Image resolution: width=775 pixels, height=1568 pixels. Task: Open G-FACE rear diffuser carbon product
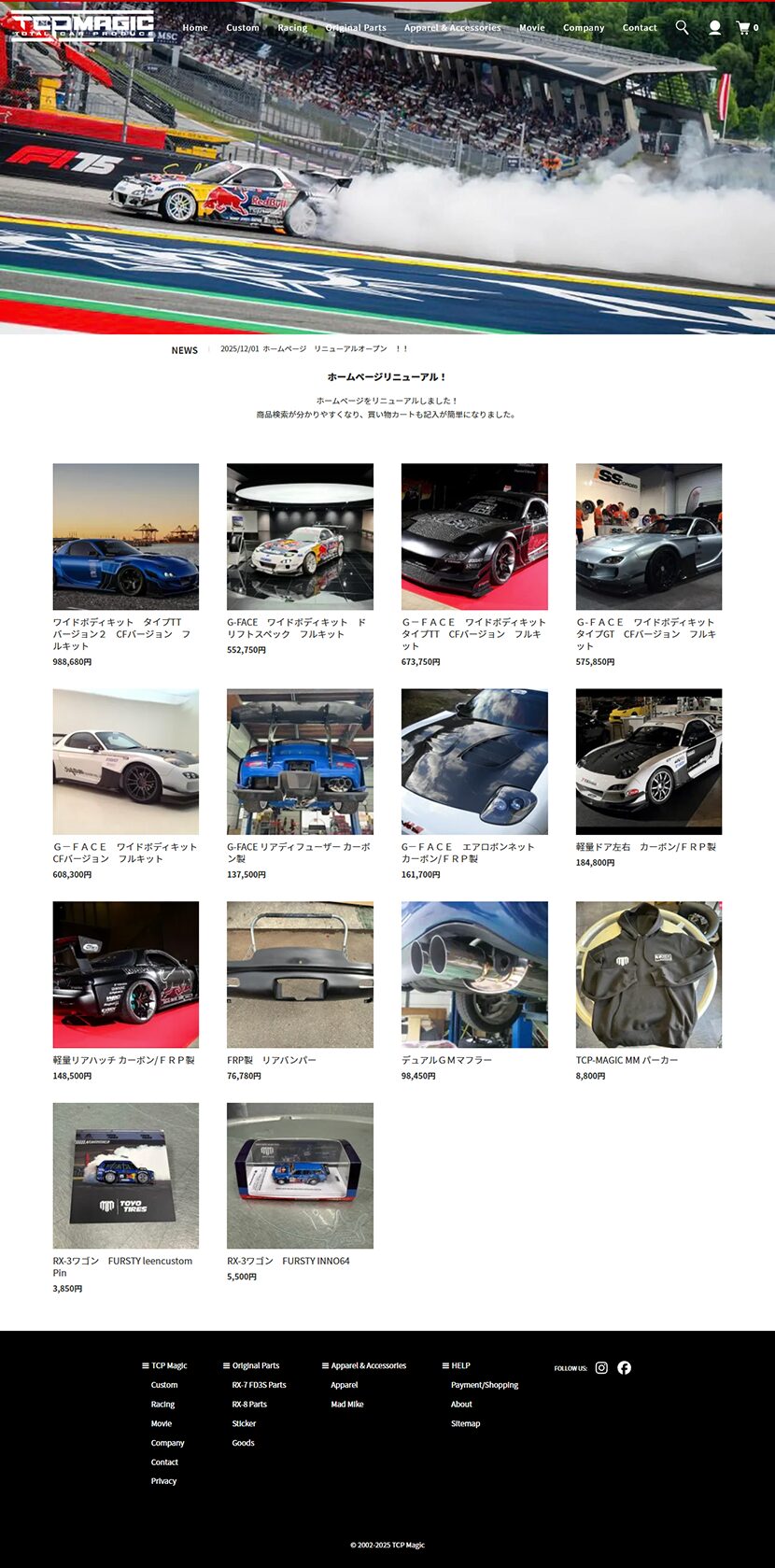point(300,762)
